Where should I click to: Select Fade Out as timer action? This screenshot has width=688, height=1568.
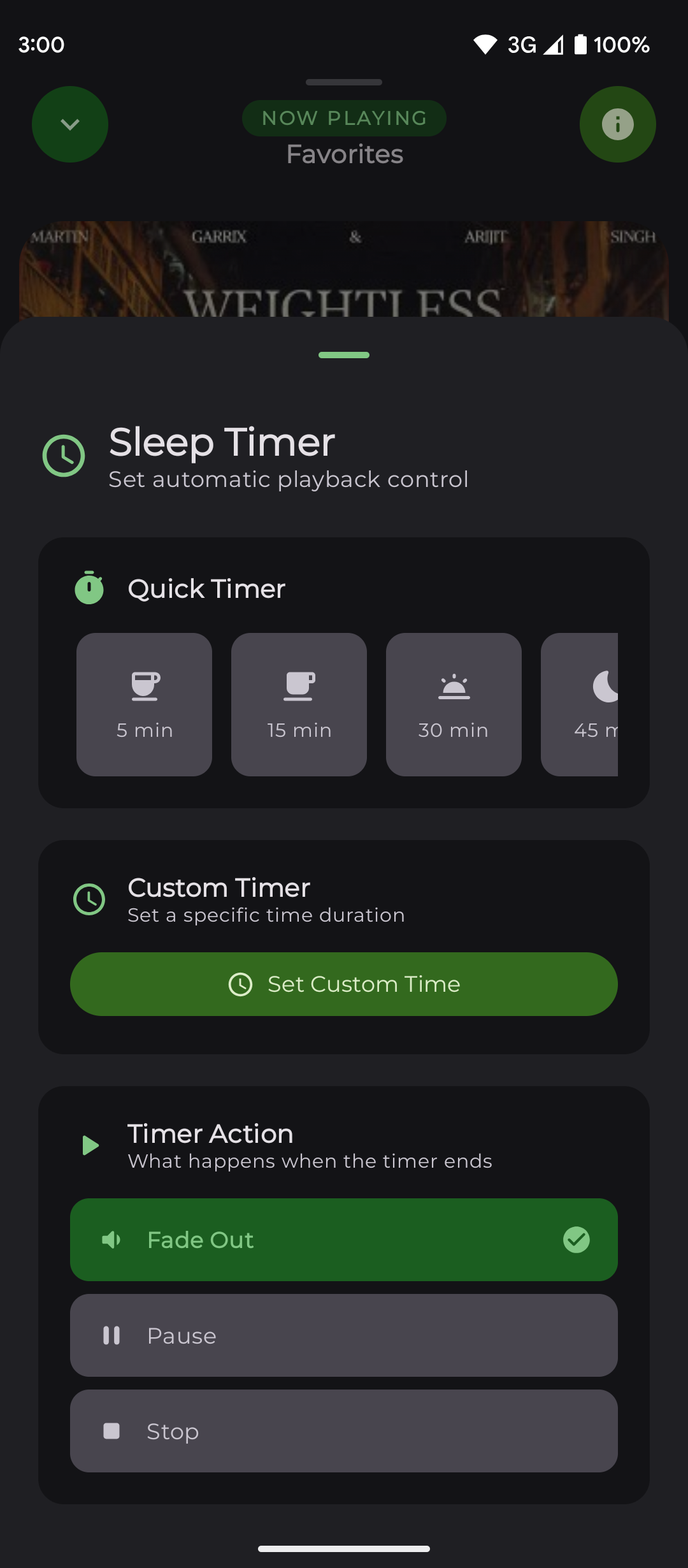[344, 1240]
